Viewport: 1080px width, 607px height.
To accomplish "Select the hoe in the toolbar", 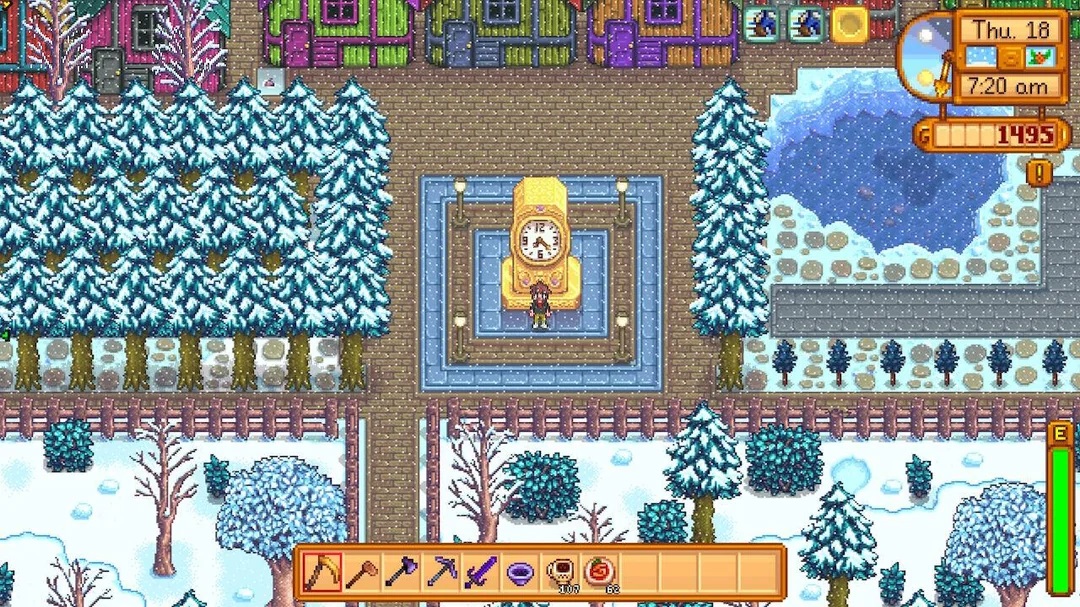I will pos(361,573).
